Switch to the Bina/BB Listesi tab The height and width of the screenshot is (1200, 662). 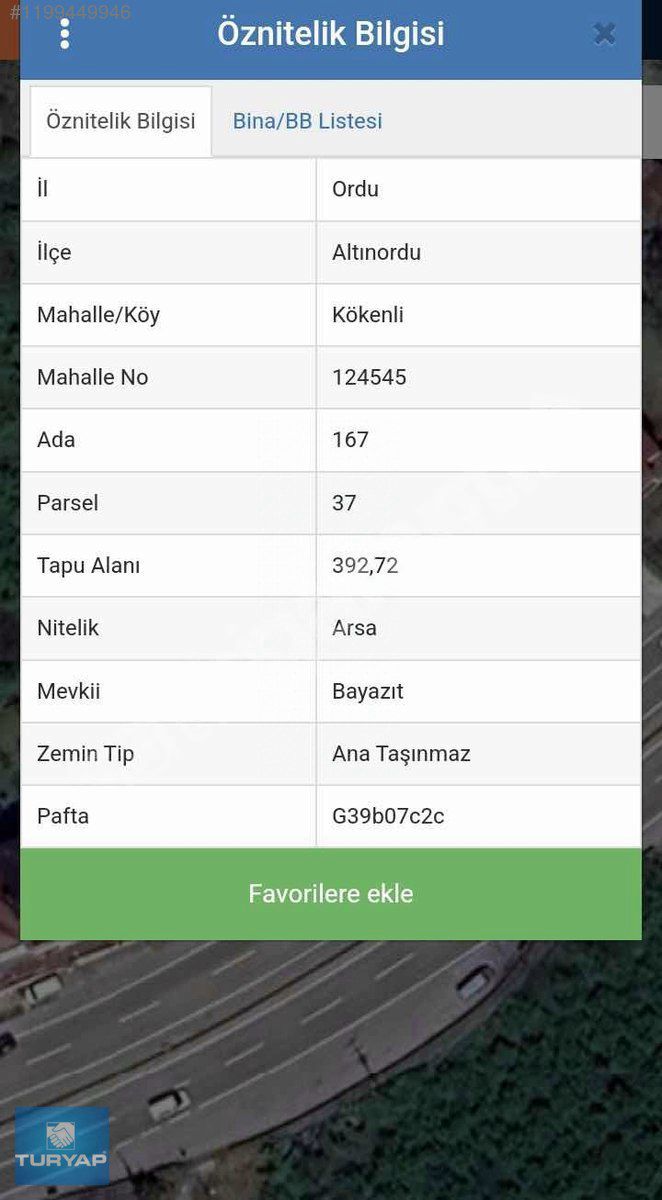[307, 121]
